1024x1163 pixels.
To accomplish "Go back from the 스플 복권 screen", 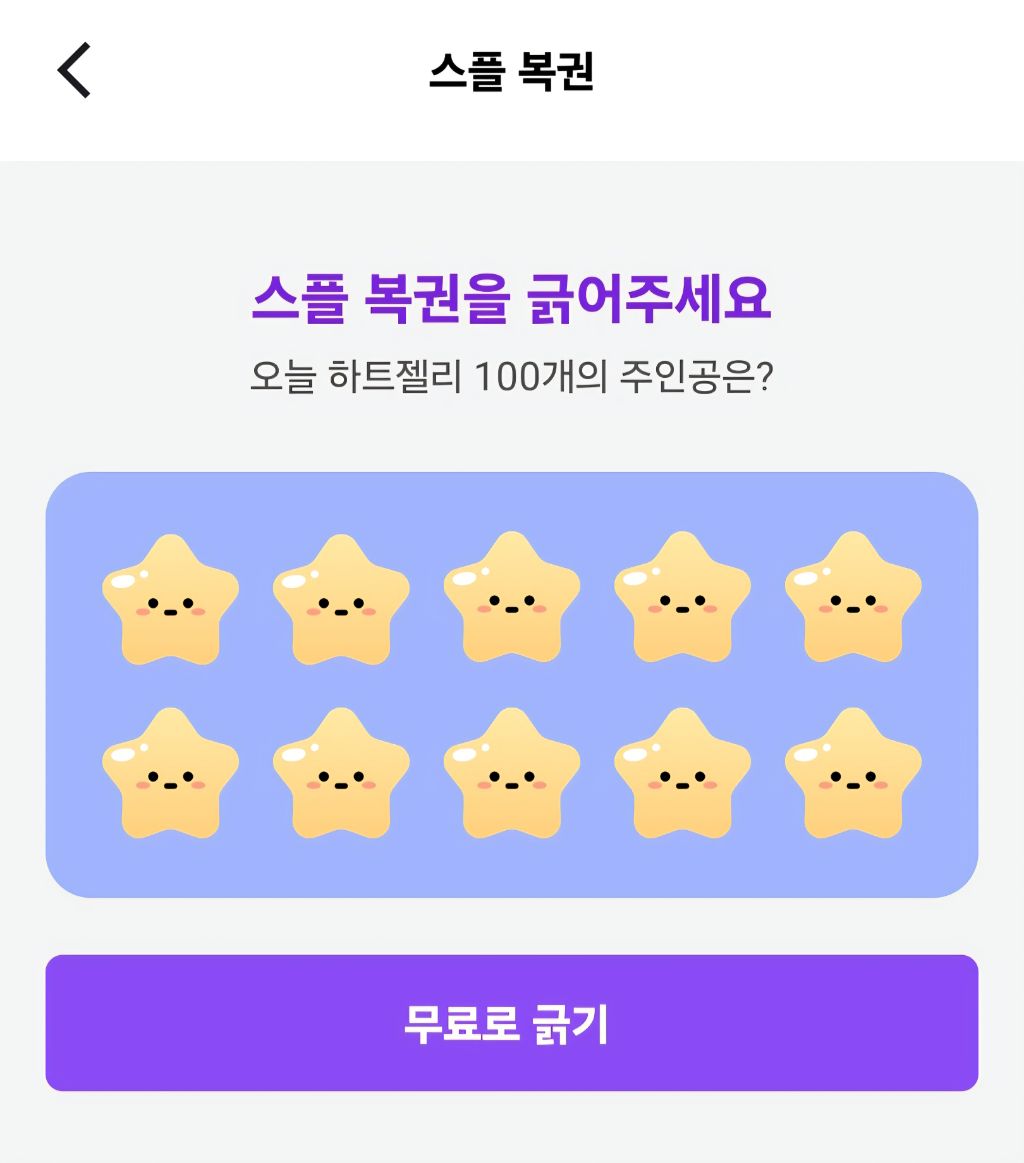I will point(74,71).
